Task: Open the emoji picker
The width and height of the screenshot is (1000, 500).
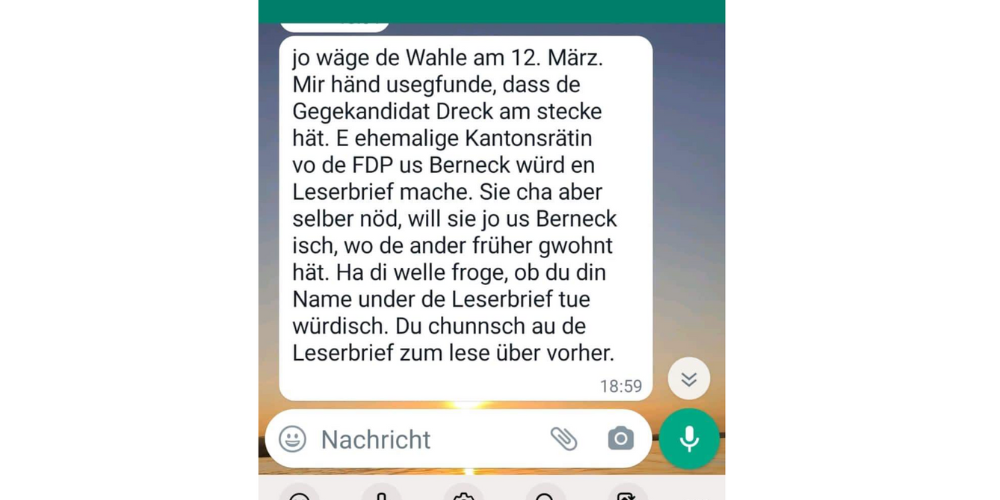Action: [x=292, y=439]
